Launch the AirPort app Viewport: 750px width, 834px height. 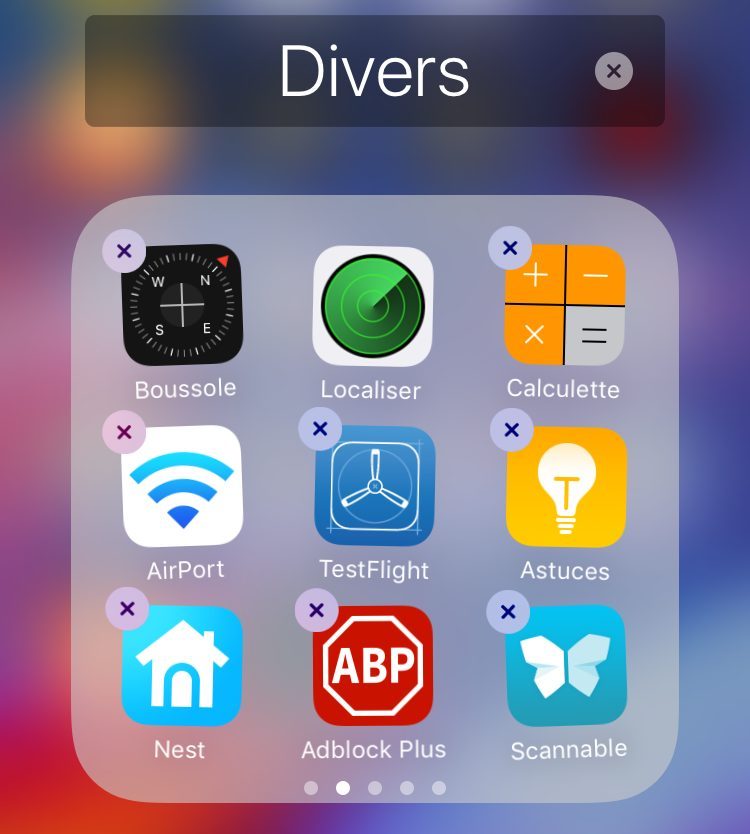click(x=182, y=487)
